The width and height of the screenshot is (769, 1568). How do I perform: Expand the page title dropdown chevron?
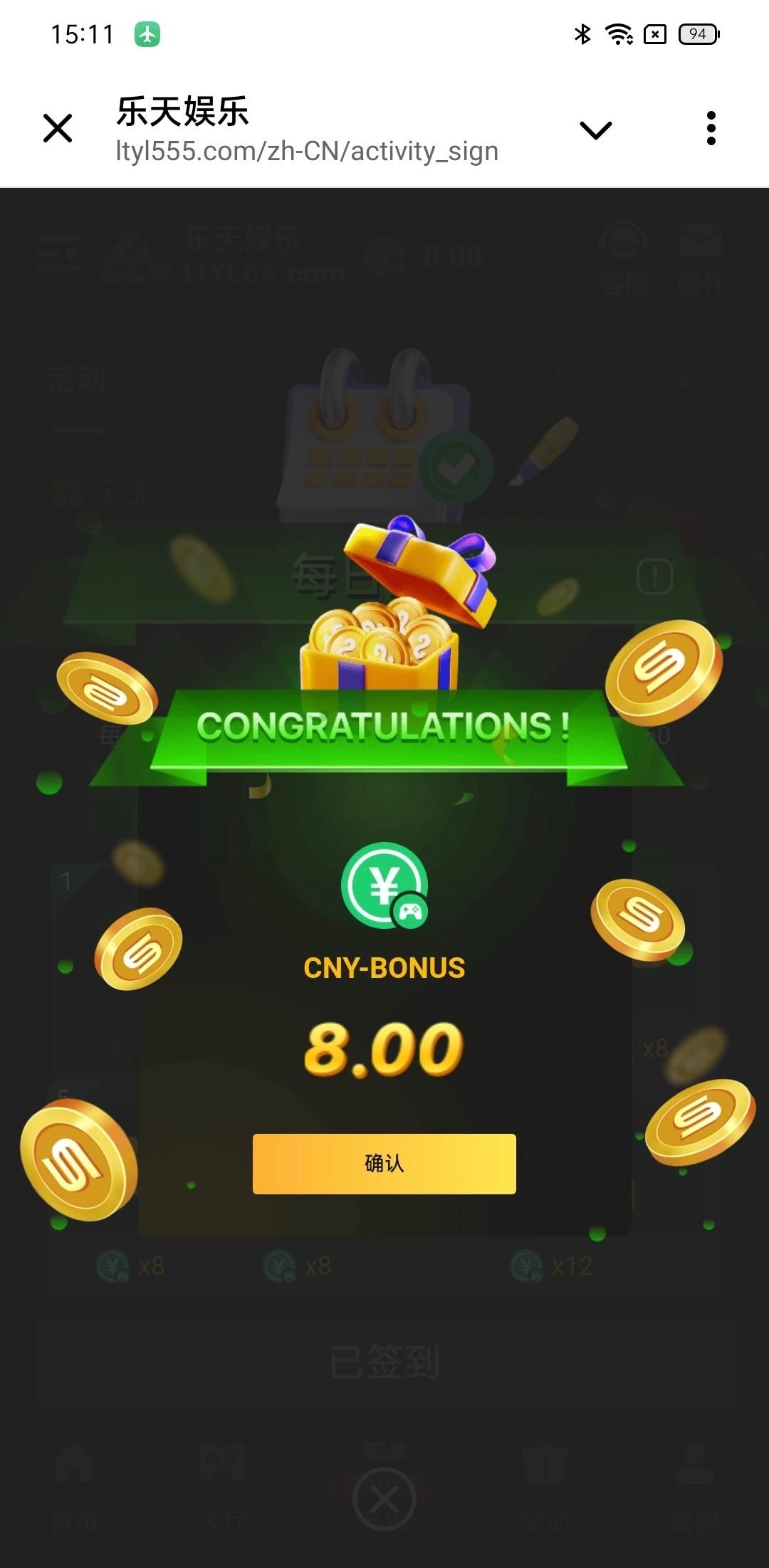pyautogui.click(x=596, y=130)
